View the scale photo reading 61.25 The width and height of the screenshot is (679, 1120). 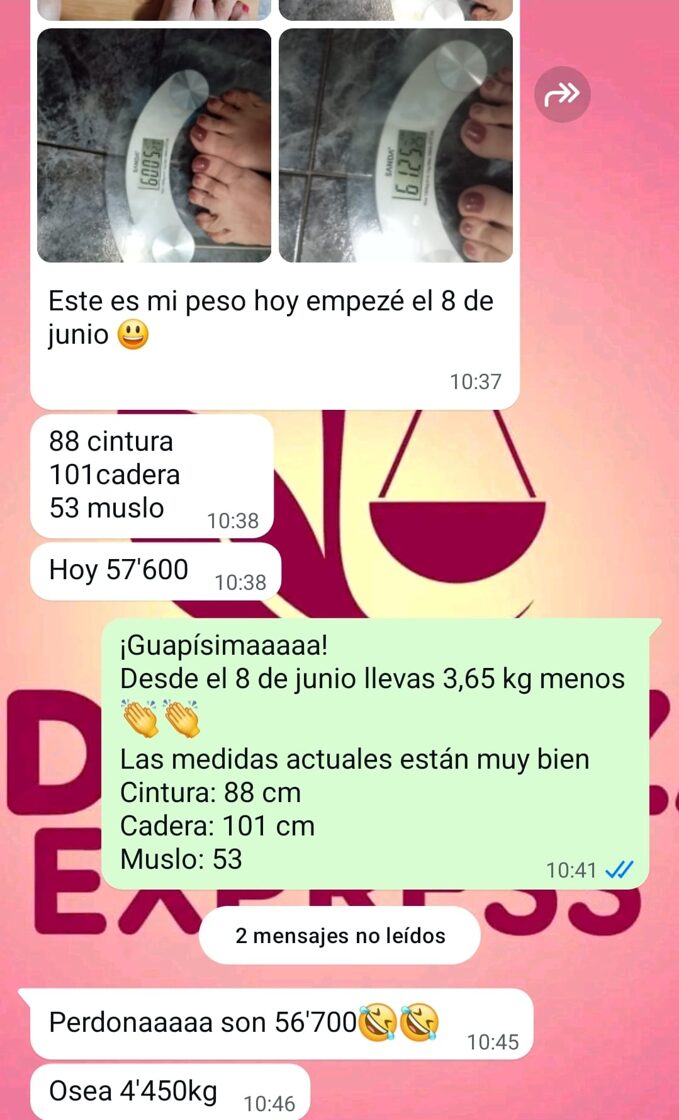click(x=396, y=146)
